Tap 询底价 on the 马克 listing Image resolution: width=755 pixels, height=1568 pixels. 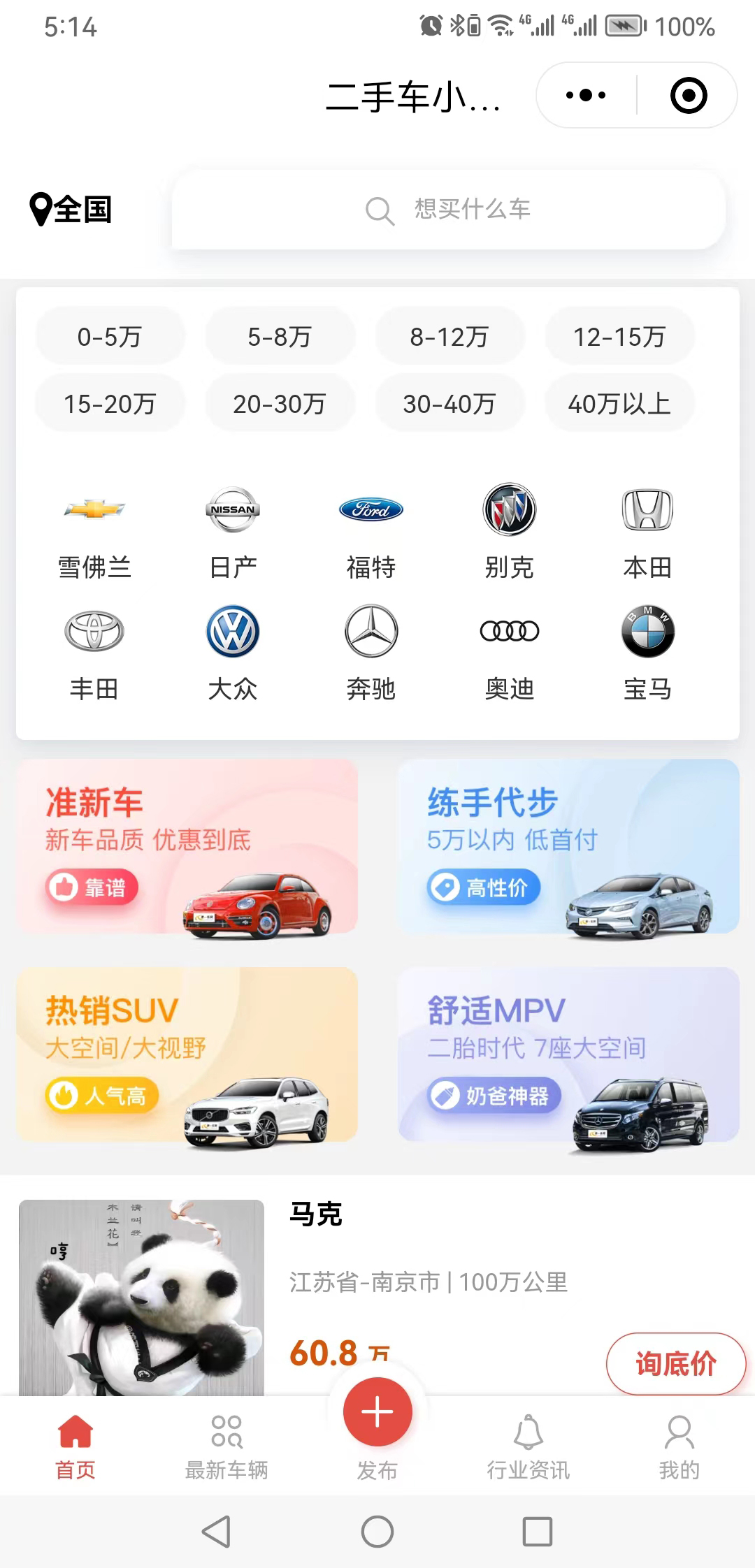(675, 1363)
